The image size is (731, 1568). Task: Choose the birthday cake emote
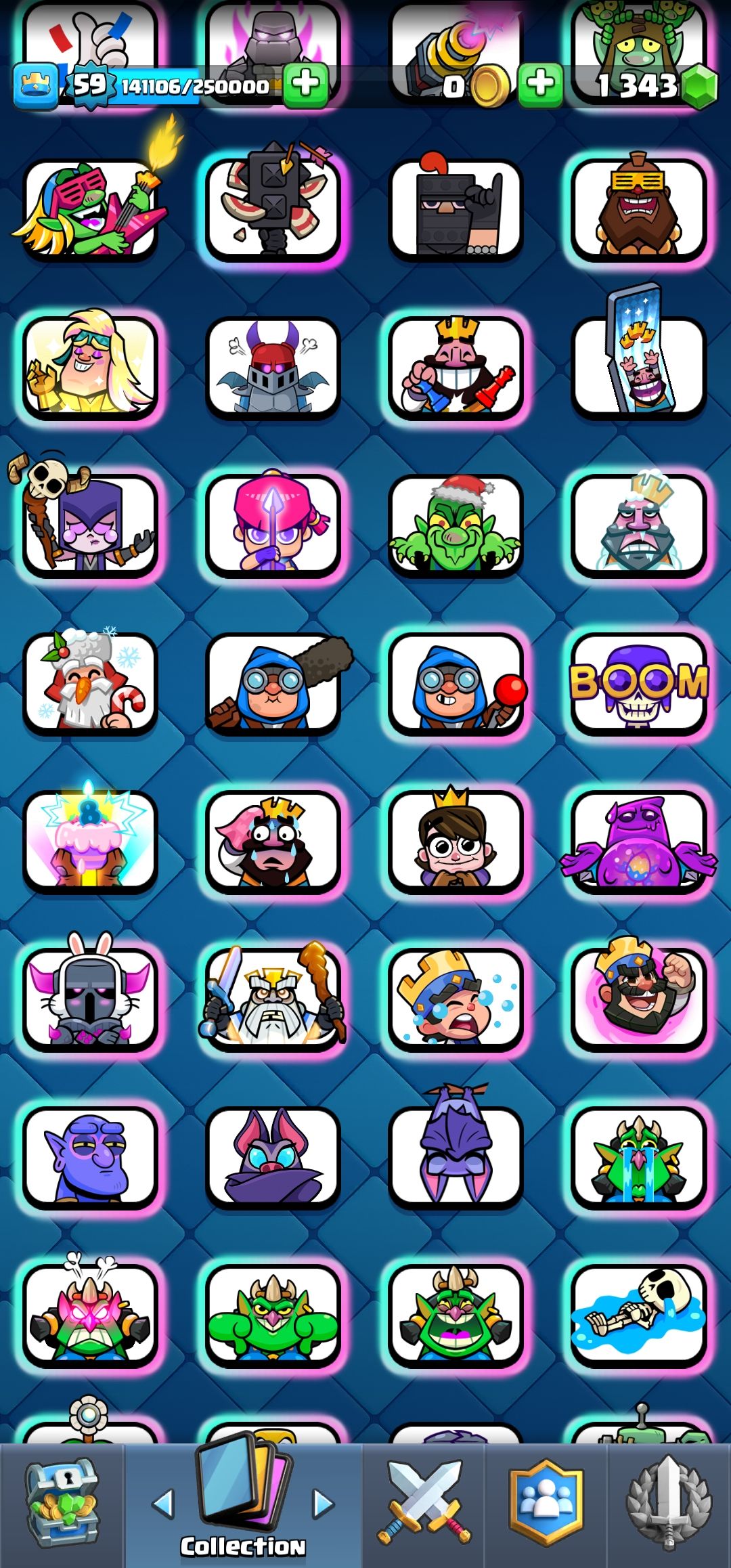point(90,841)
